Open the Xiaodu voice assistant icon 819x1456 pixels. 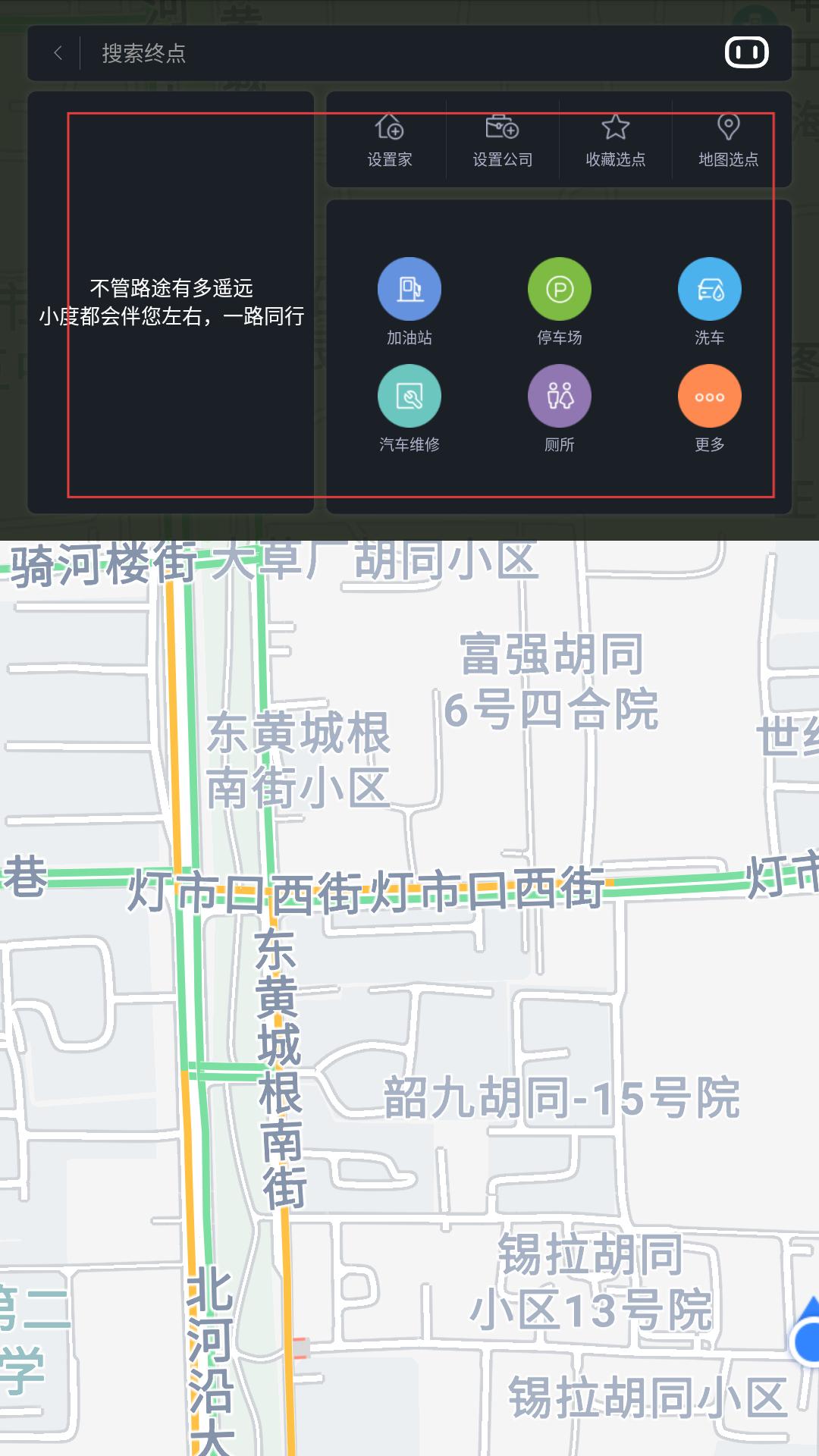click(x=747, y=53)
